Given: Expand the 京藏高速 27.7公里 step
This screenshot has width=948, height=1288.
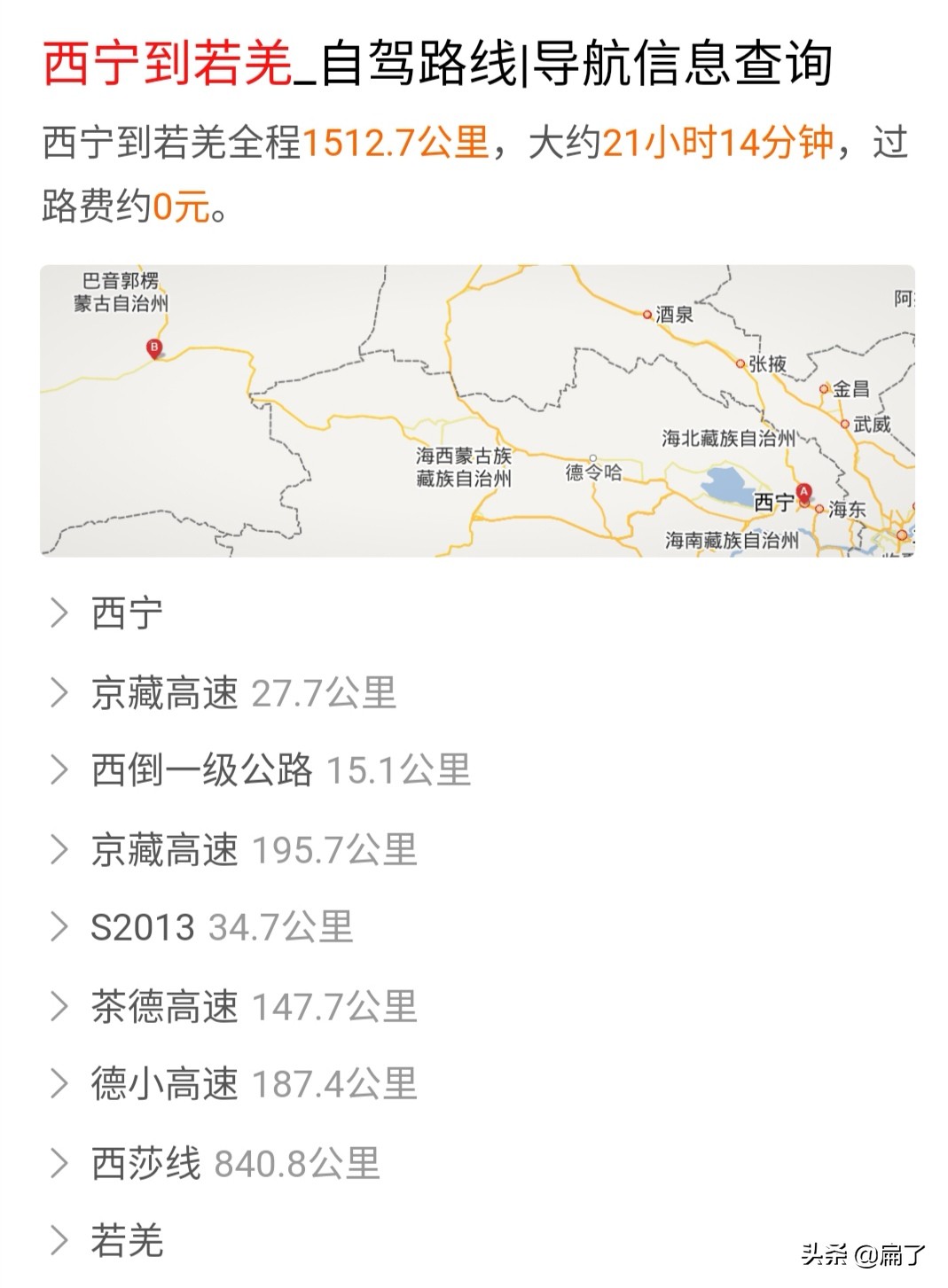Looking at the screenshot, I should (59, 692).
